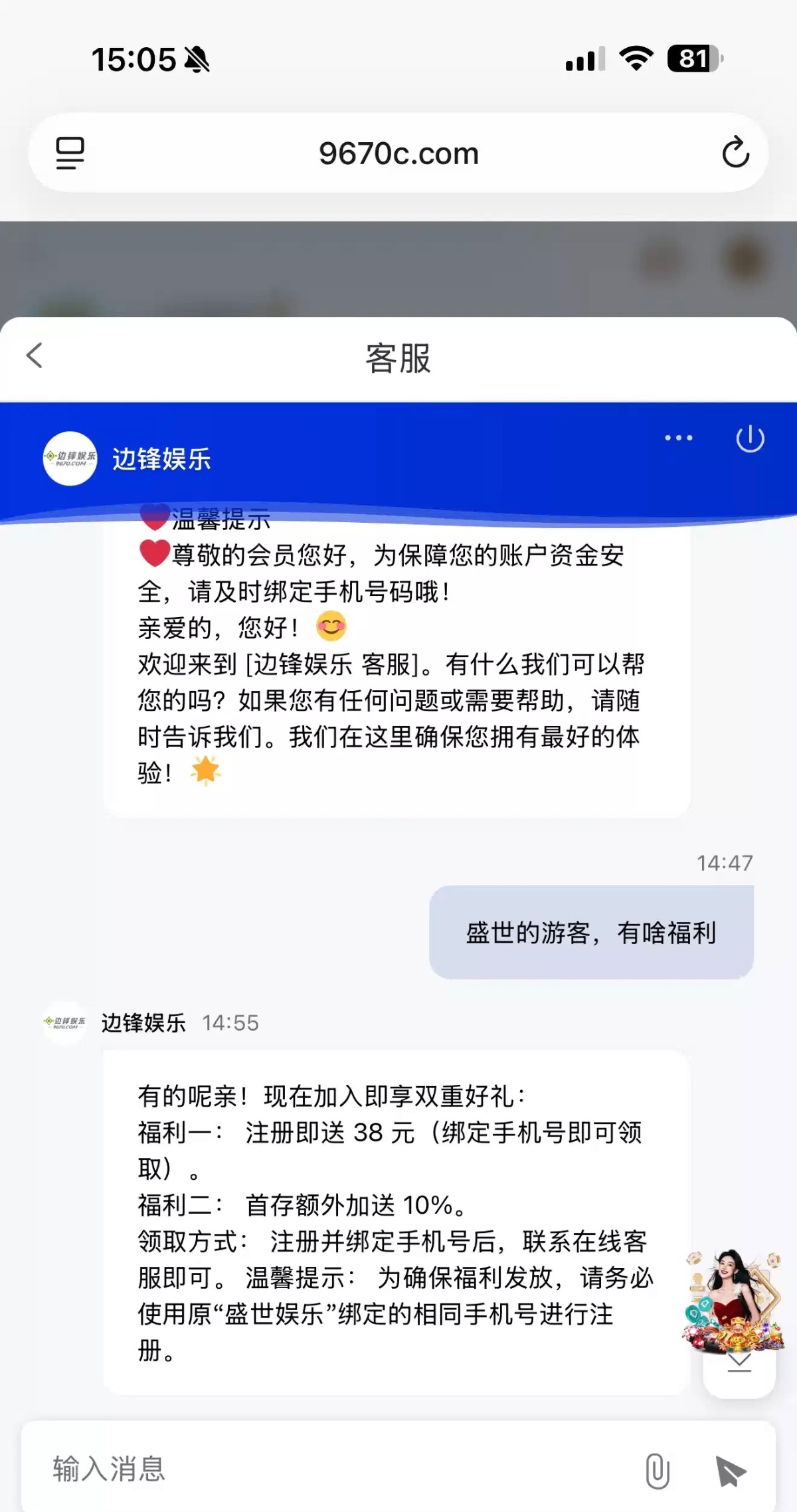Send the message with the arrow icon
797x1512 pixels.
tap(731, 1471)
